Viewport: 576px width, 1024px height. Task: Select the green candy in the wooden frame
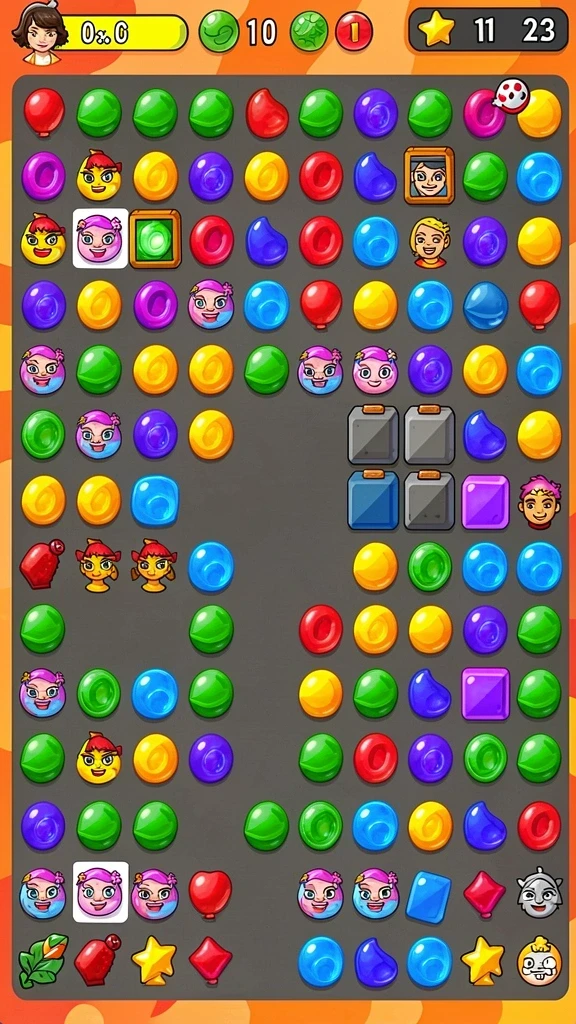pyautogui.click(x=155, y=238)
